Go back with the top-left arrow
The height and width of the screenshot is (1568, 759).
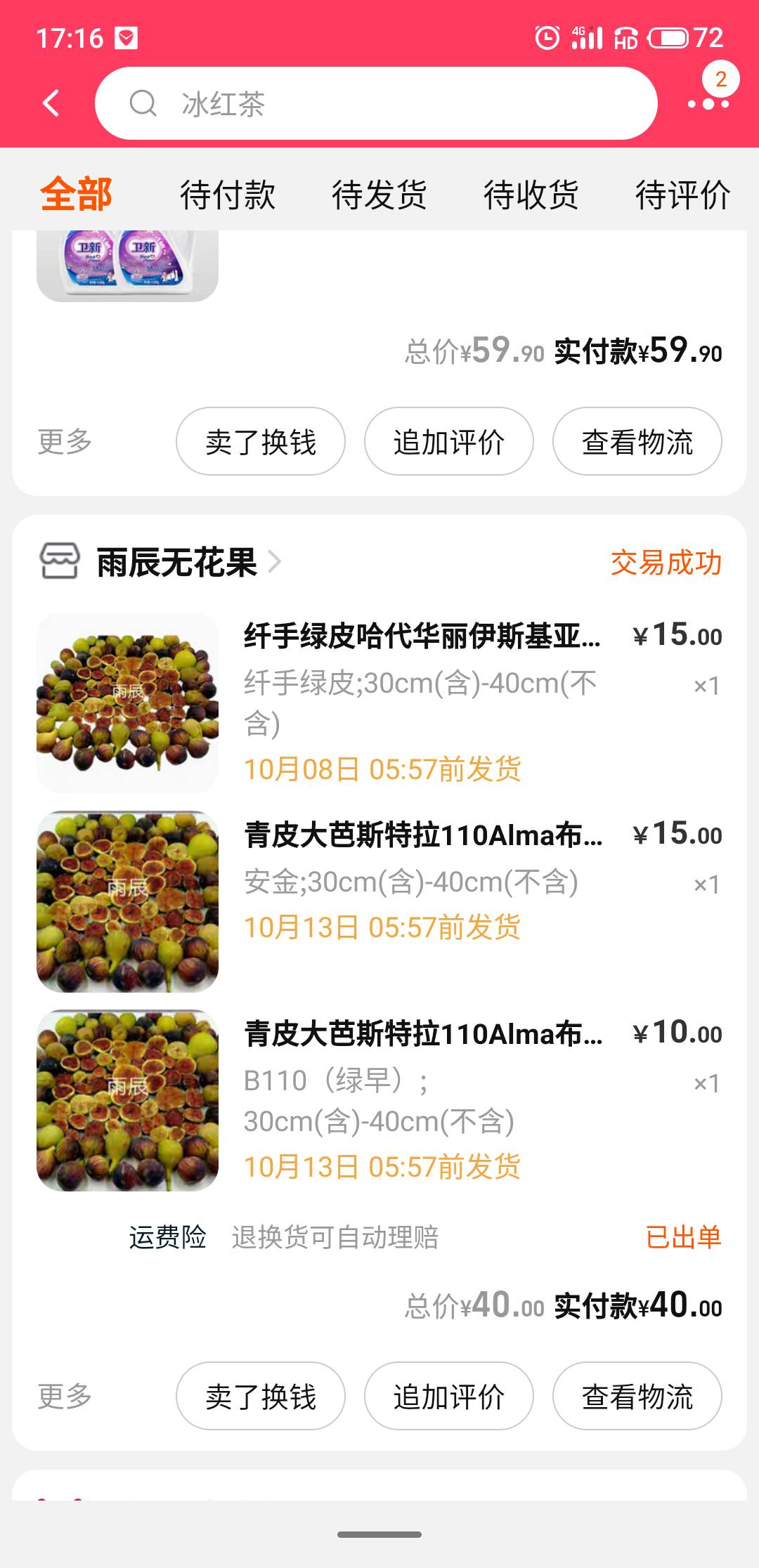[x=51, y=103]
